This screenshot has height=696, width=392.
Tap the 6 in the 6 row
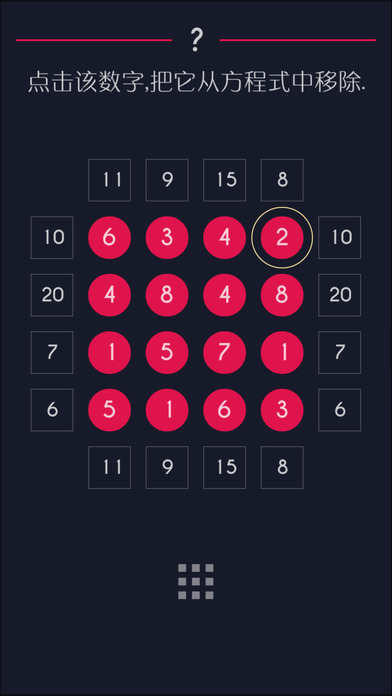(225, 410)
